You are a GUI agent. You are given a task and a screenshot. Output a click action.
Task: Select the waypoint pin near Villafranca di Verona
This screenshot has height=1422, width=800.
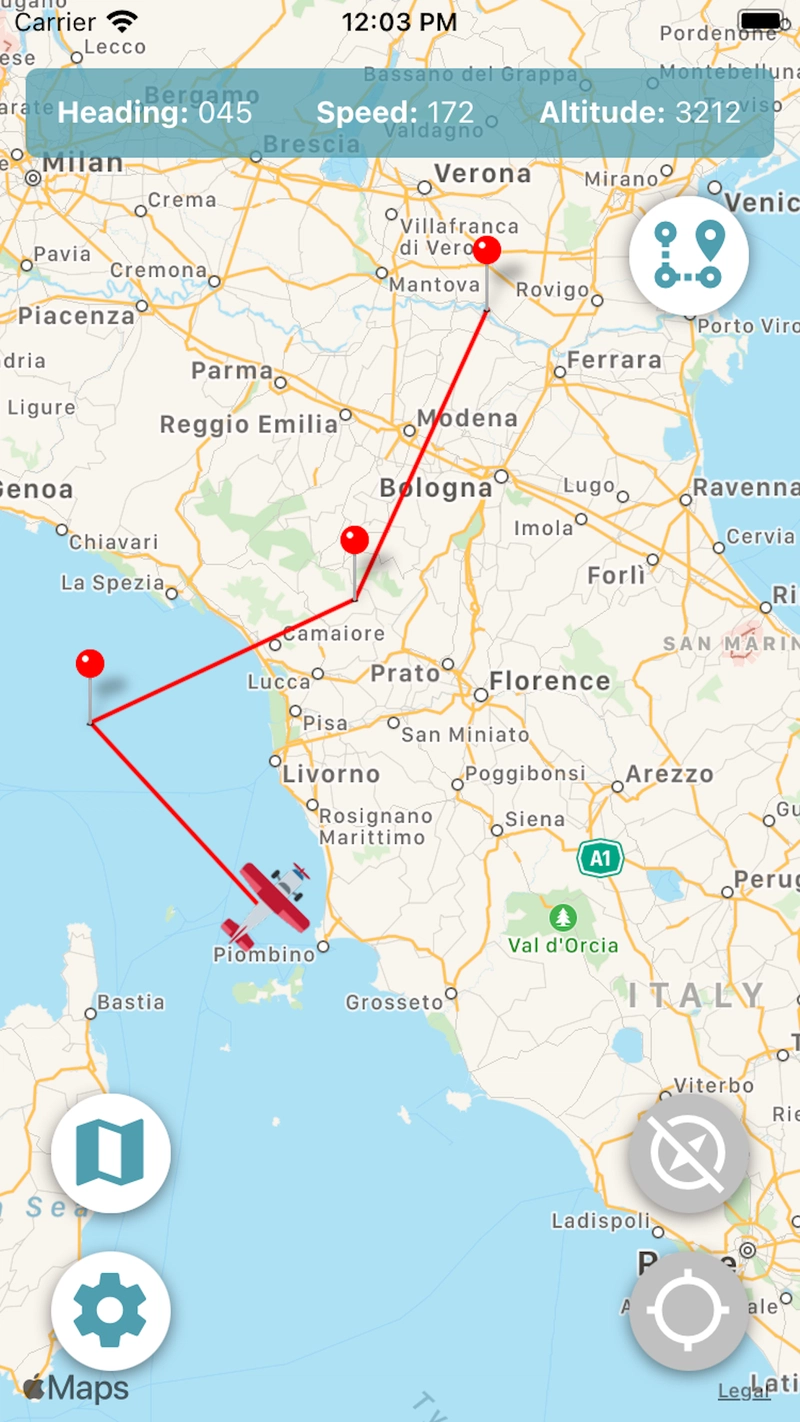[487, 250]
